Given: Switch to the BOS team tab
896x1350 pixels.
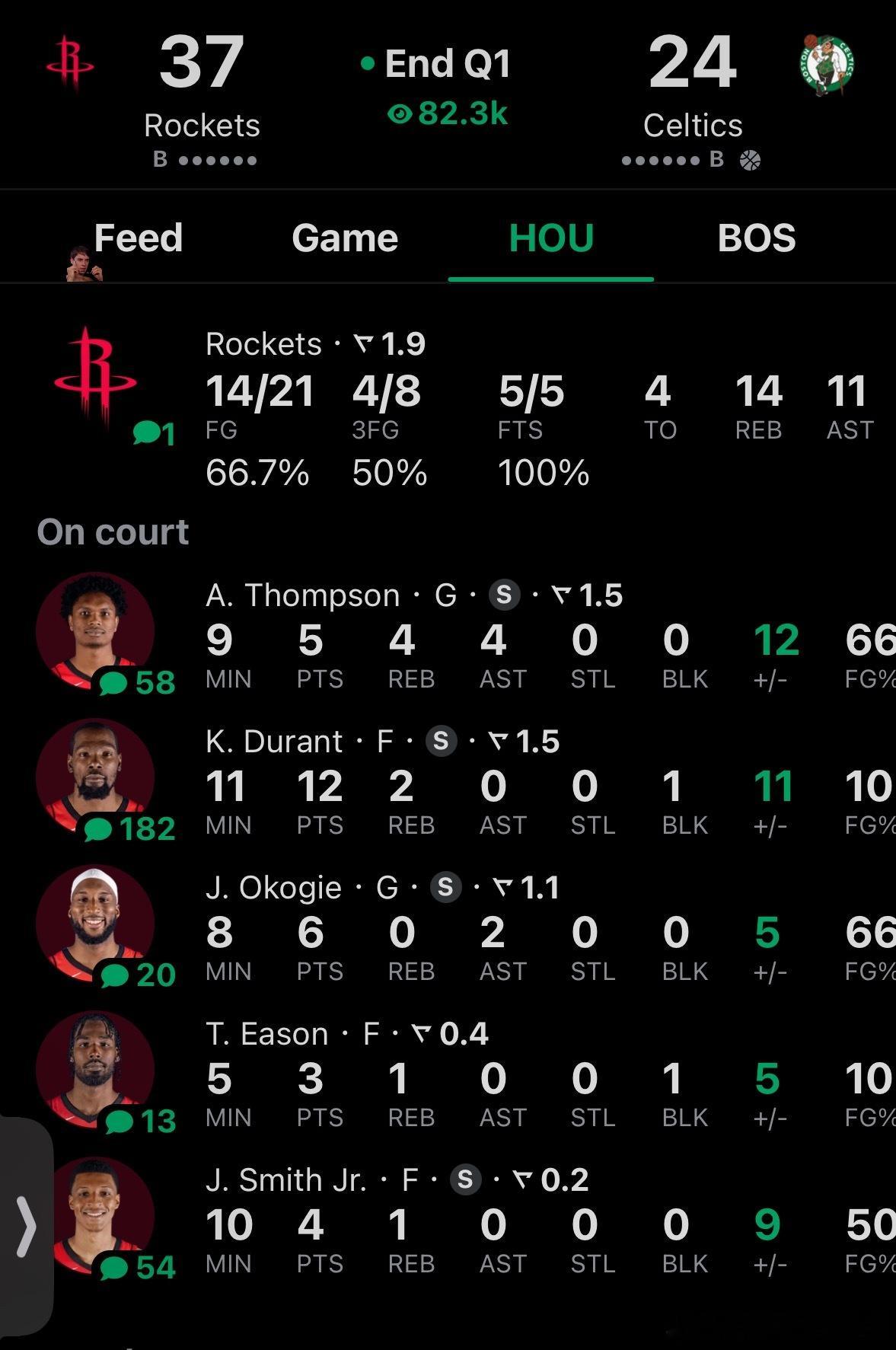Looking at the screenshot, I should click(757, 238).
